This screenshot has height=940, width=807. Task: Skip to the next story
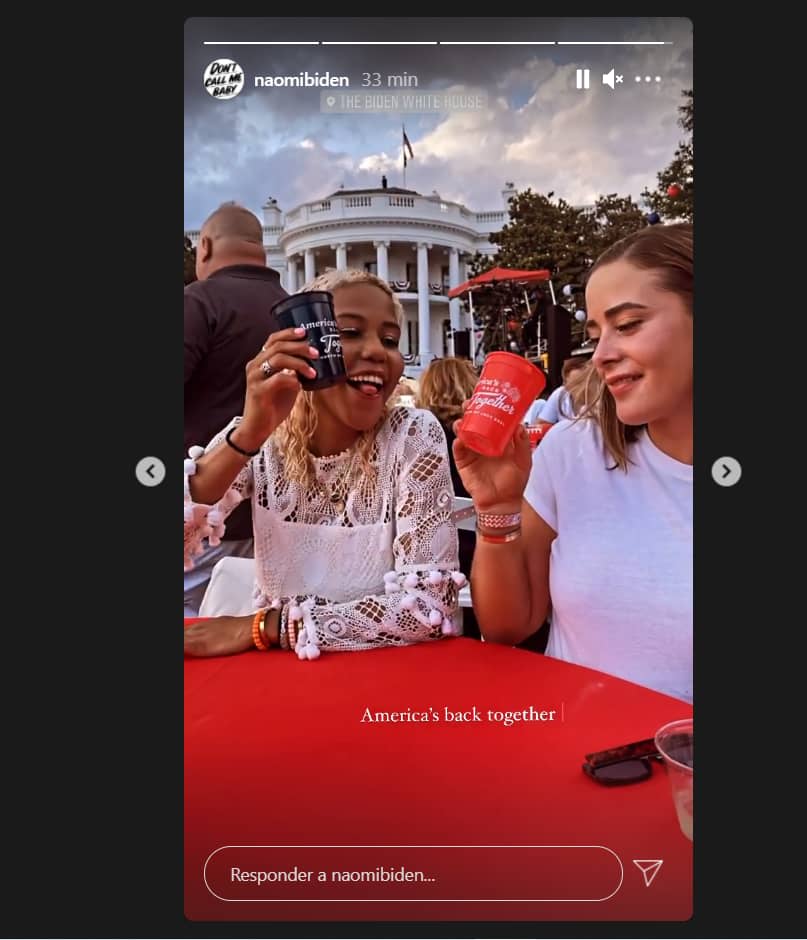tap(726, 471)
